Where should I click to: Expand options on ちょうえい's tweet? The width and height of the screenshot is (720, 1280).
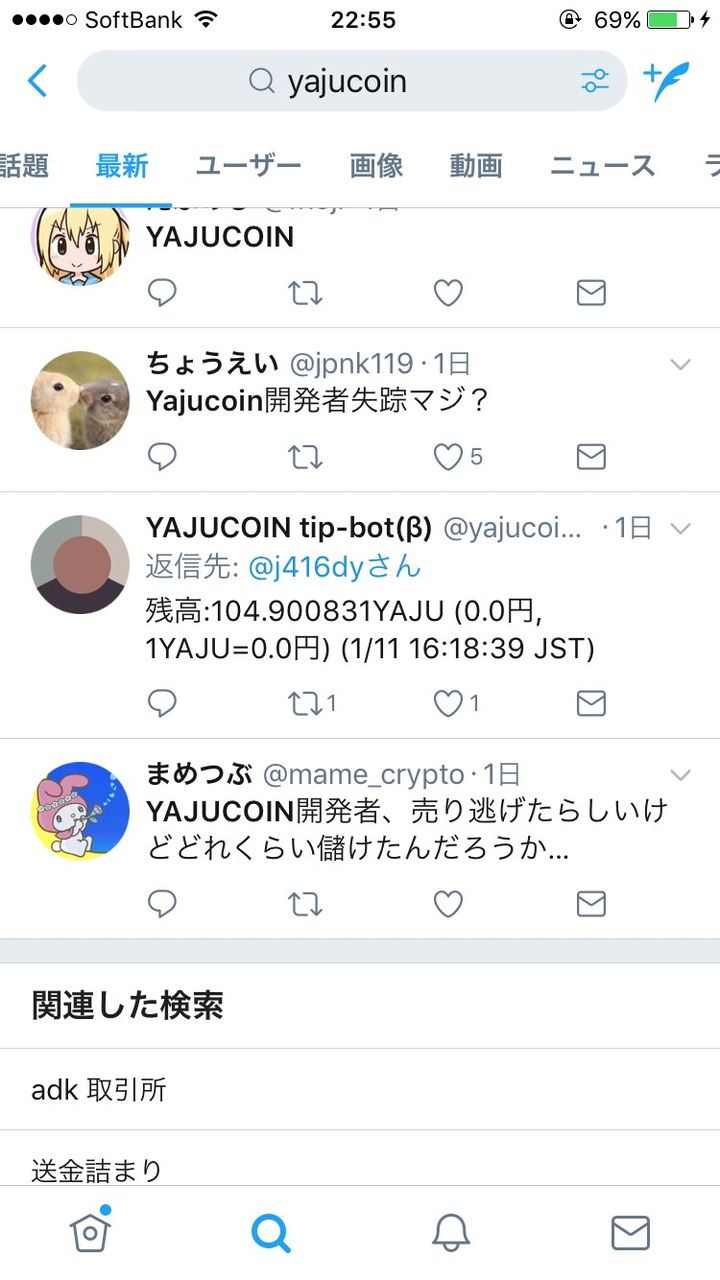point(681,364)
